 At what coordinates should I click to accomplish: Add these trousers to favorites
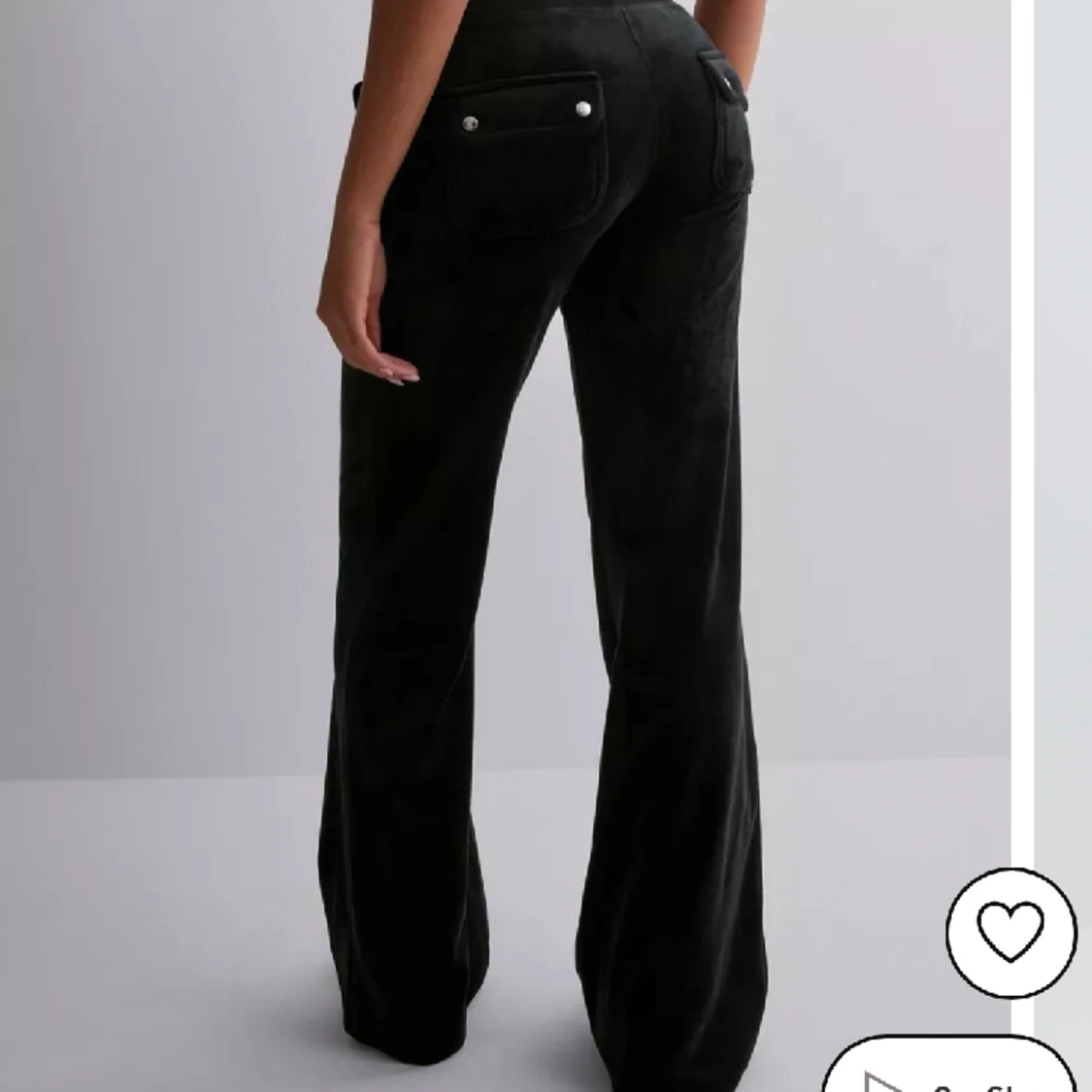click(1011, 932)
